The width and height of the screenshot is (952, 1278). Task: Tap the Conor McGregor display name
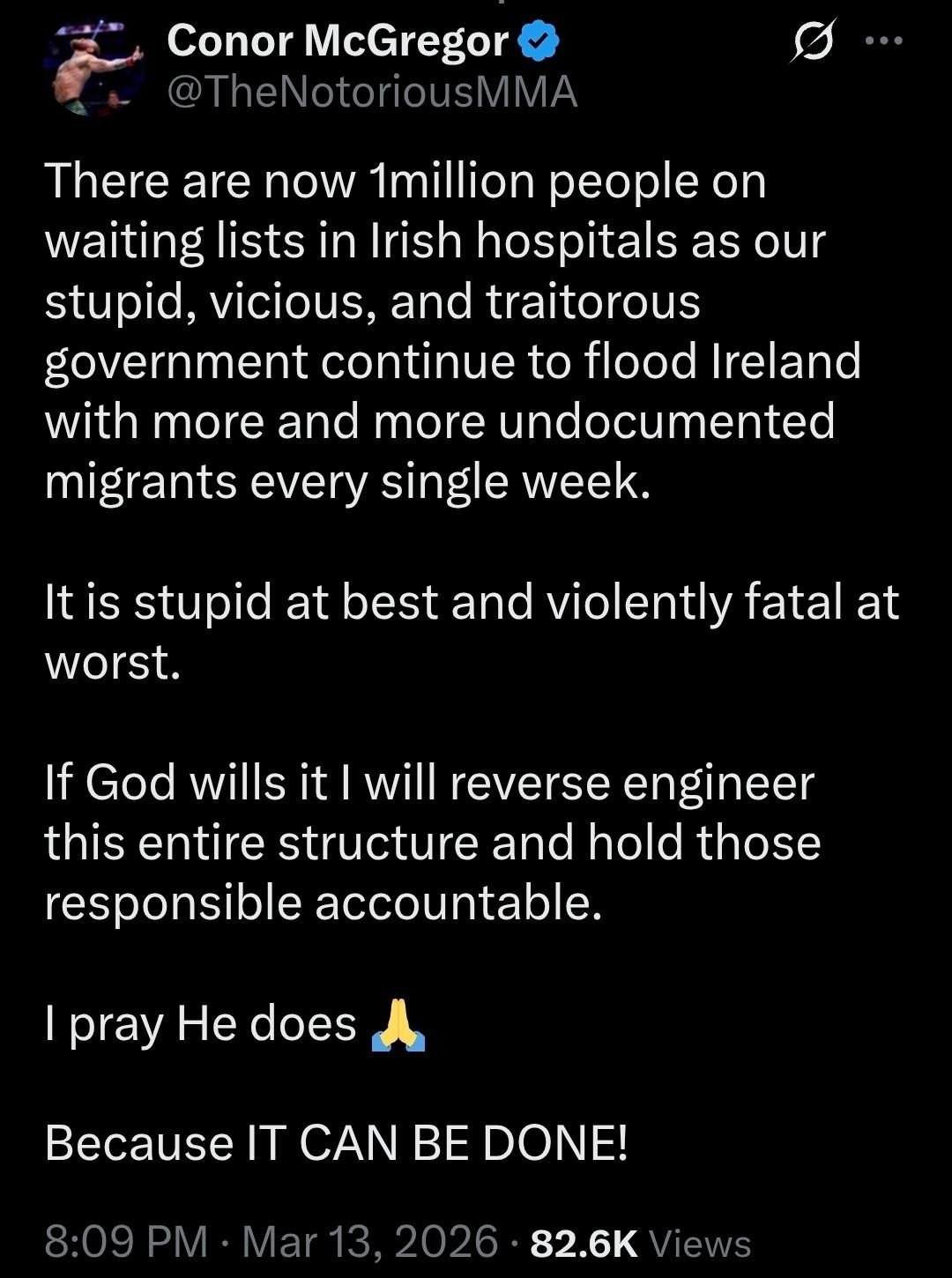(x=338, y=41)
